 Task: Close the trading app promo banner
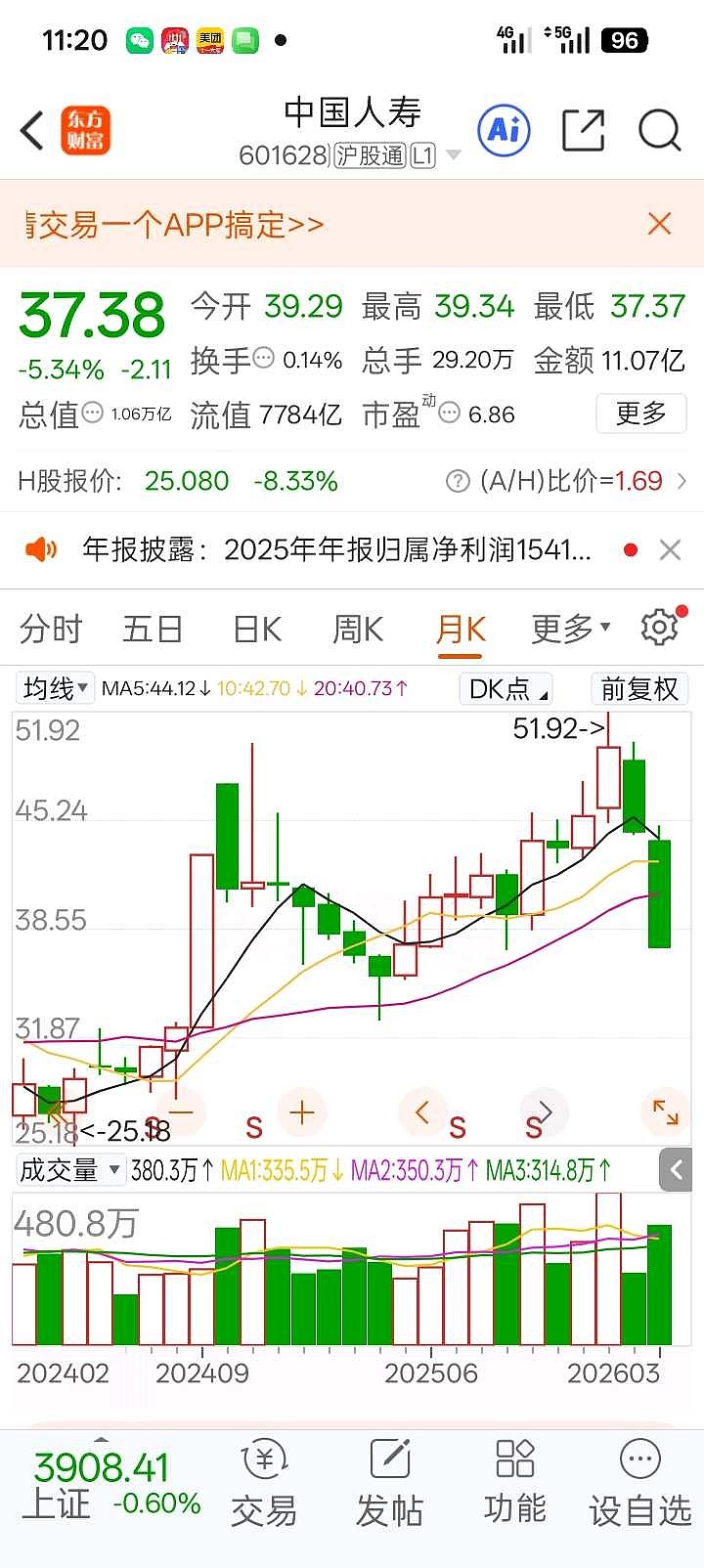pyautogui.click(x=660, y=224)
